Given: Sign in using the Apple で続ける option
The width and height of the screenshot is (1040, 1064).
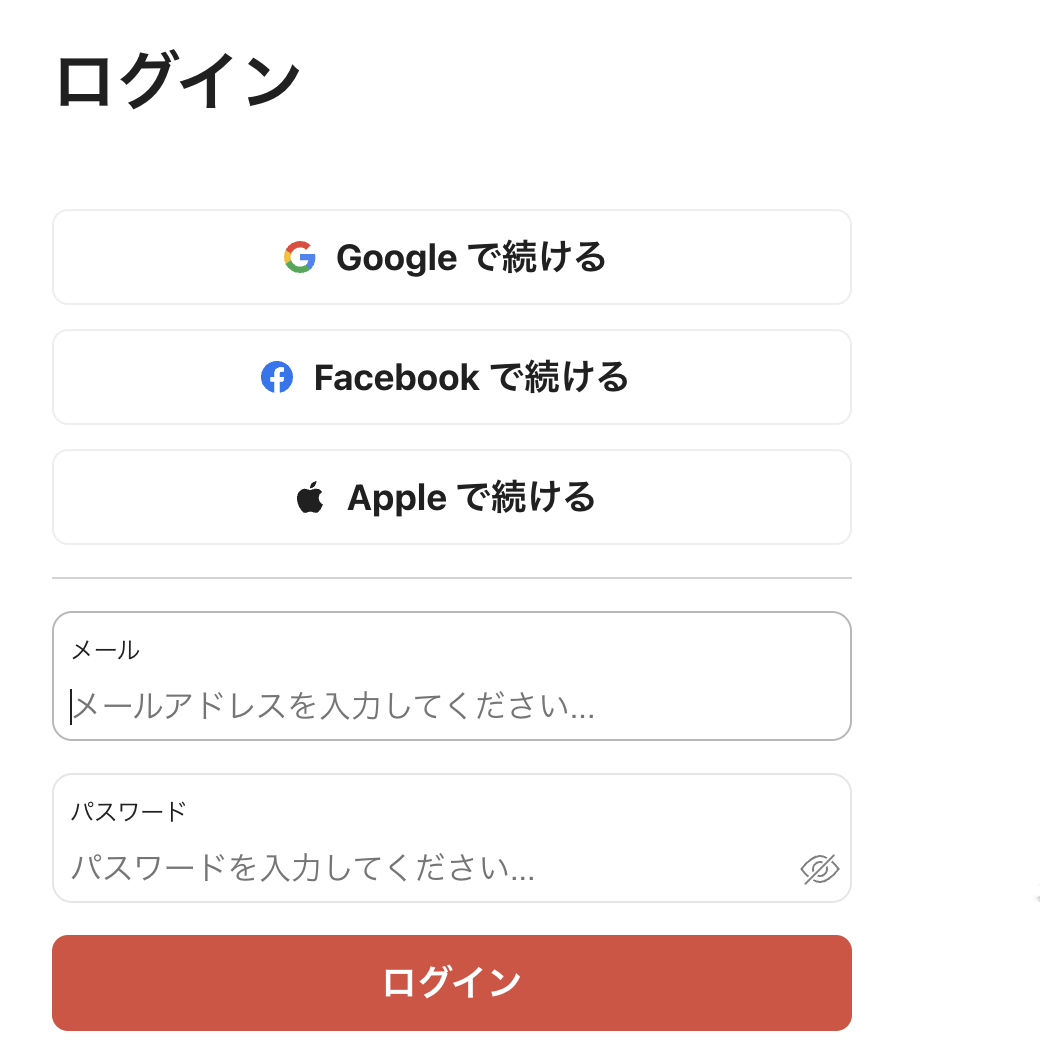Looking at the screenshot, I should click(451, 497).
